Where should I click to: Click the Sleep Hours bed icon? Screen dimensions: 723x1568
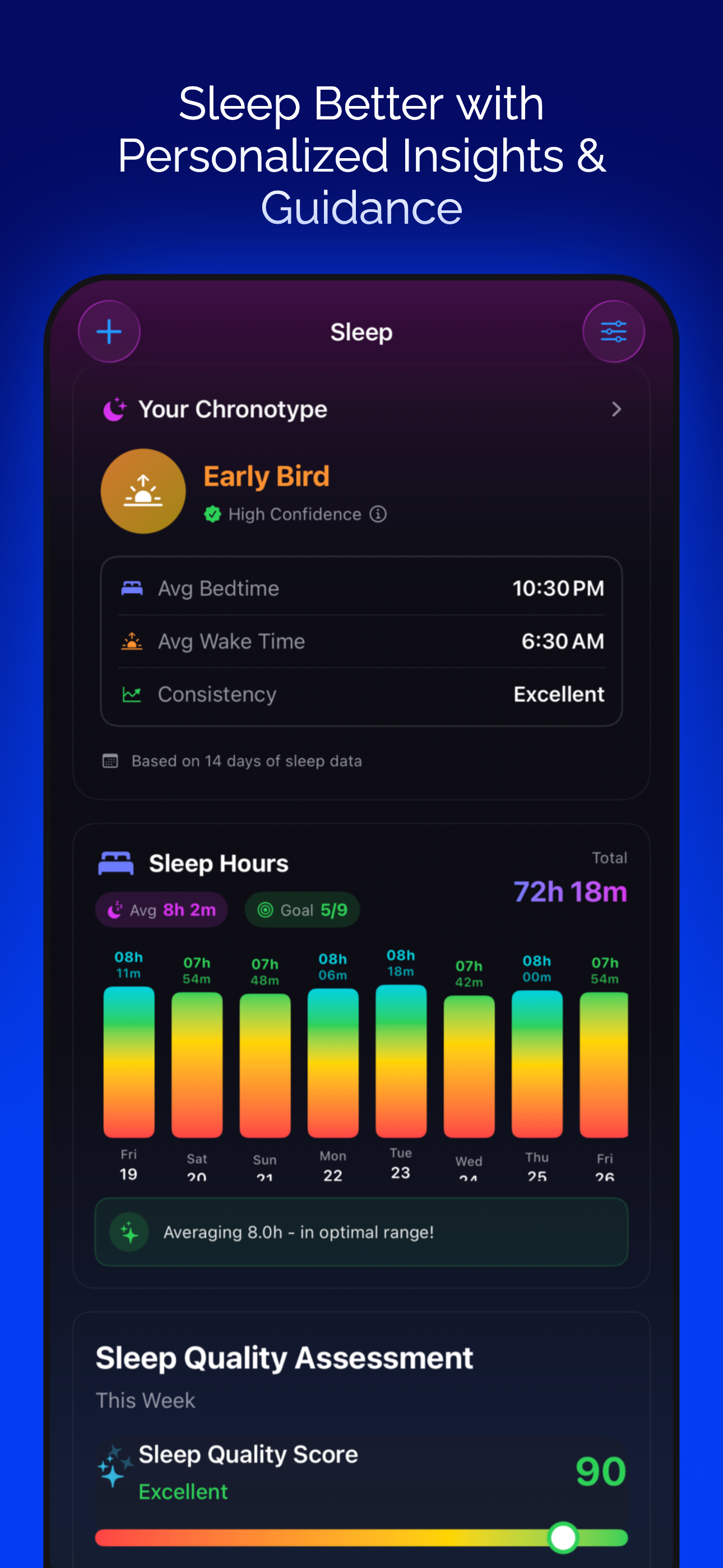[x=116, y=863]
